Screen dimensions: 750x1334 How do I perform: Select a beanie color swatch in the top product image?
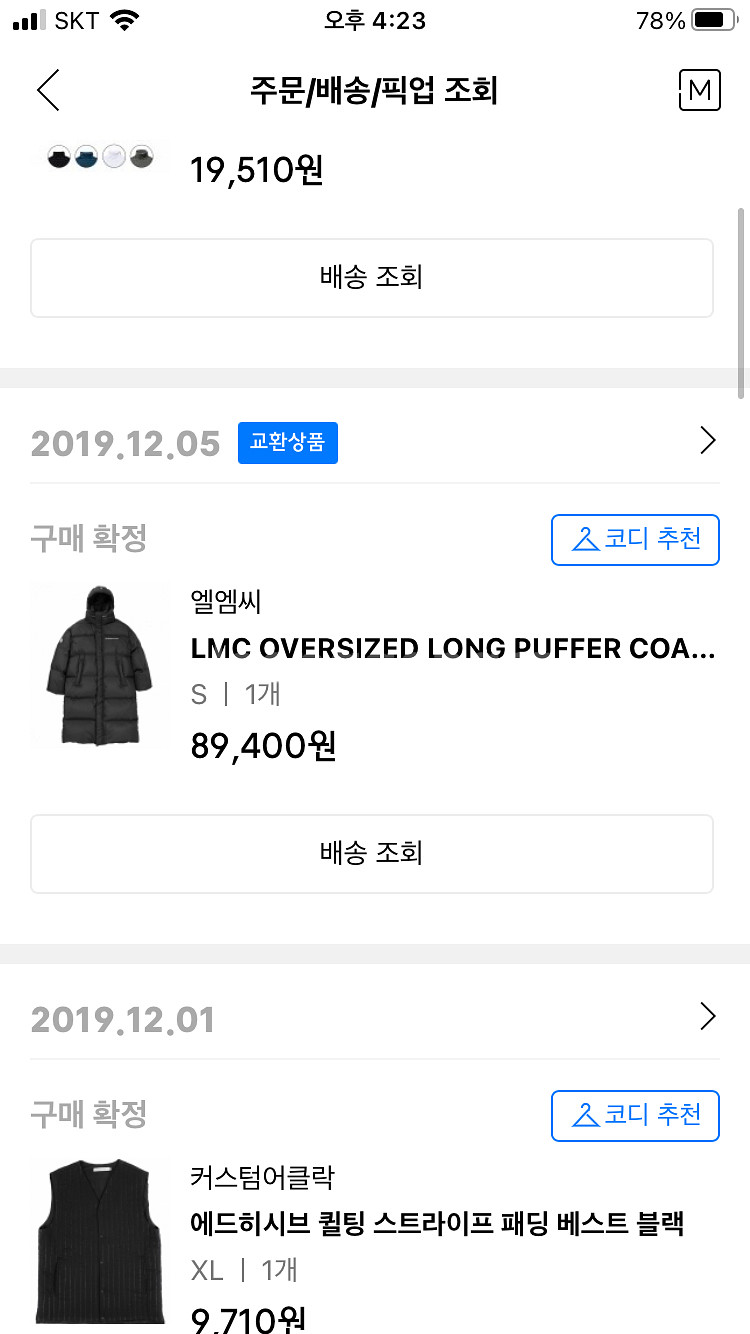[60, 155]
